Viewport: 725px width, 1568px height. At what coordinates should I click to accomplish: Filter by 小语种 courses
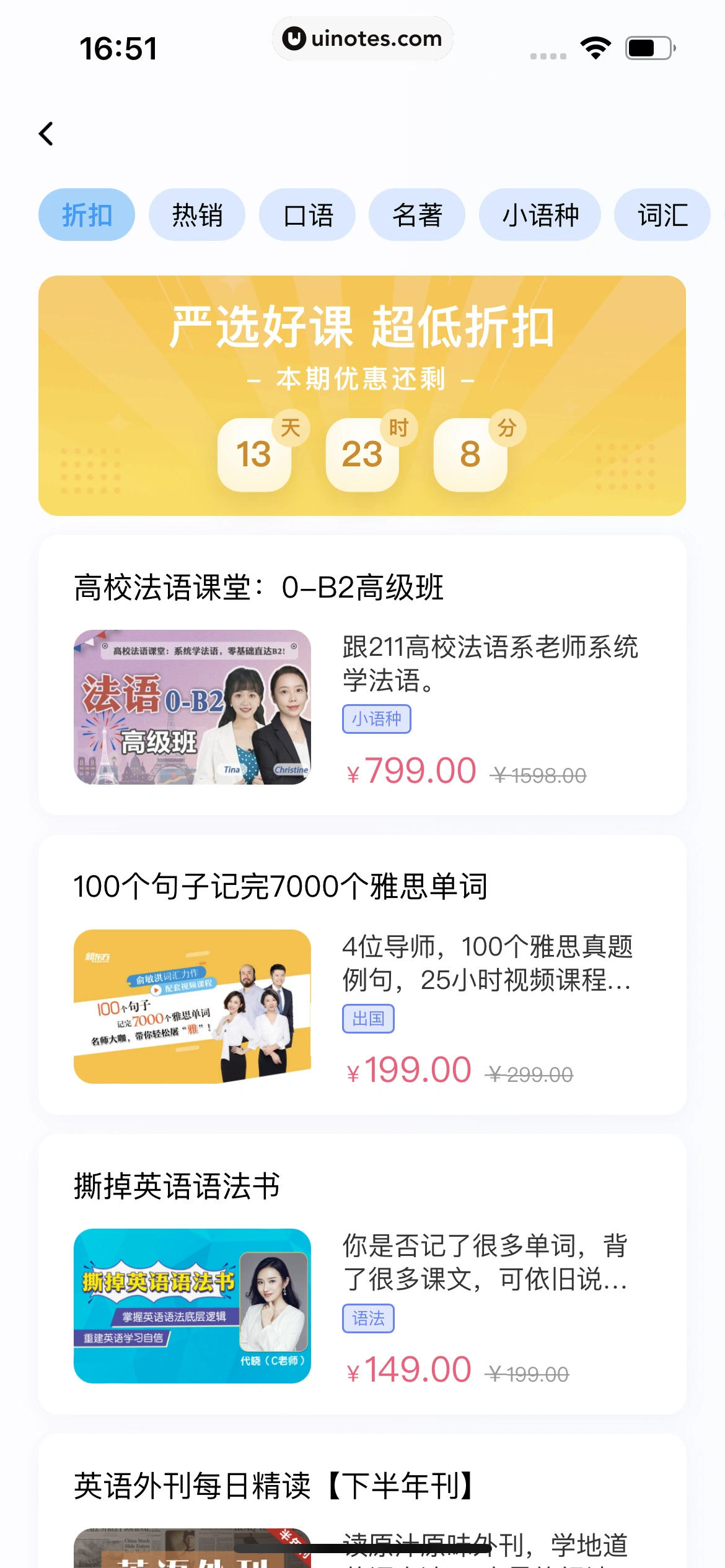pyautogui.click(x=540, y=215)
